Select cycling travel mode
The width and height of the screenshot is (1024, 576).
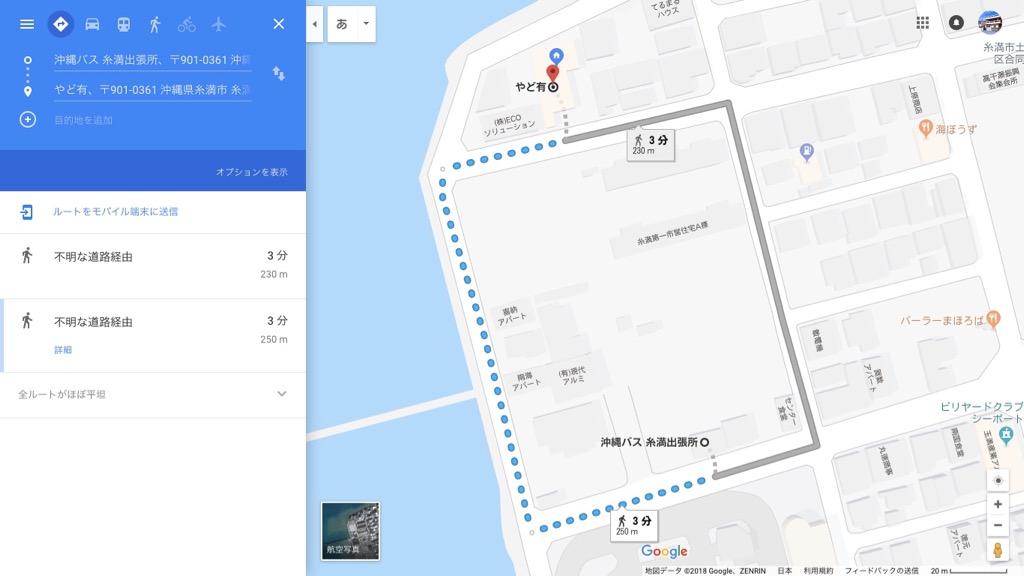(x=187, y=24)
